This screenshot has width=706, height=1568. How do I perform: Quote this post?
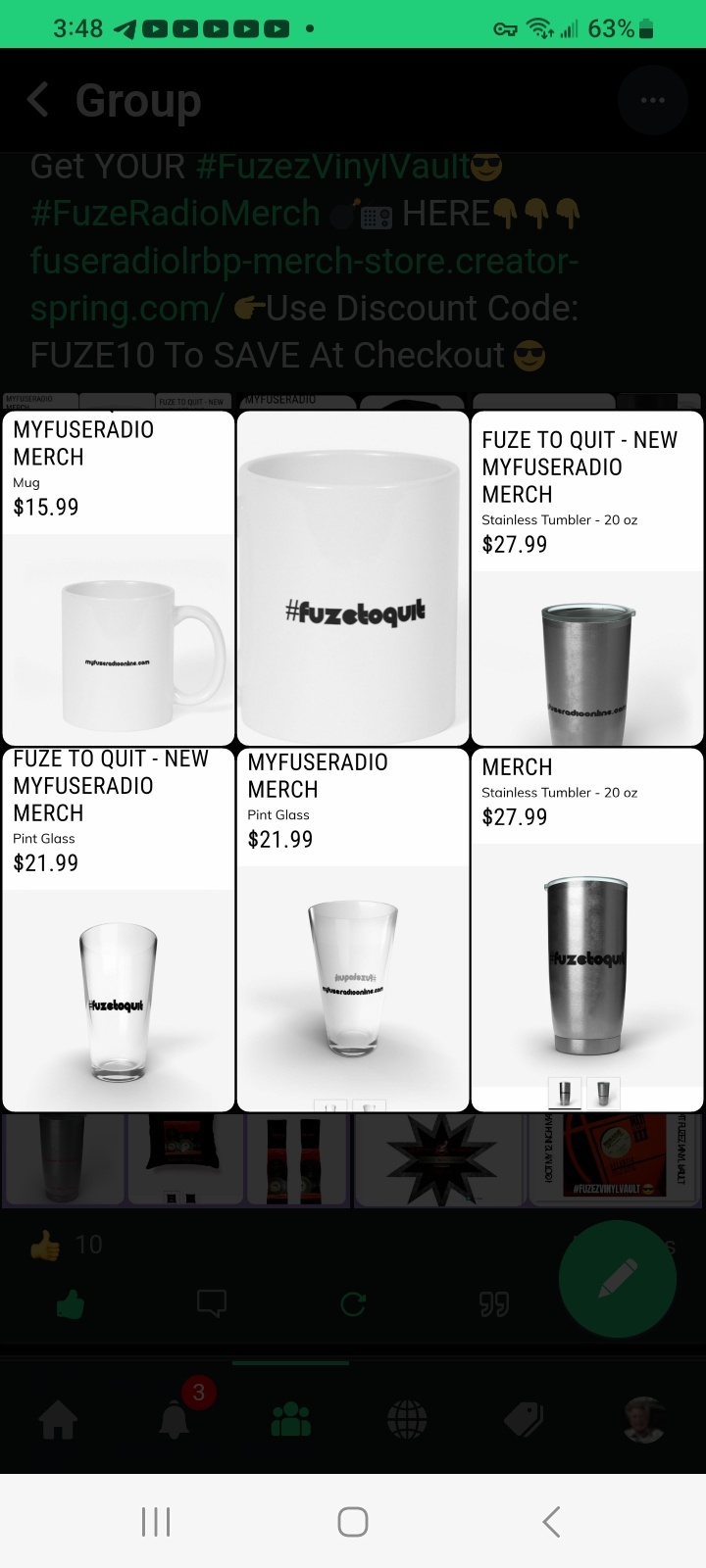point(494,1304)
